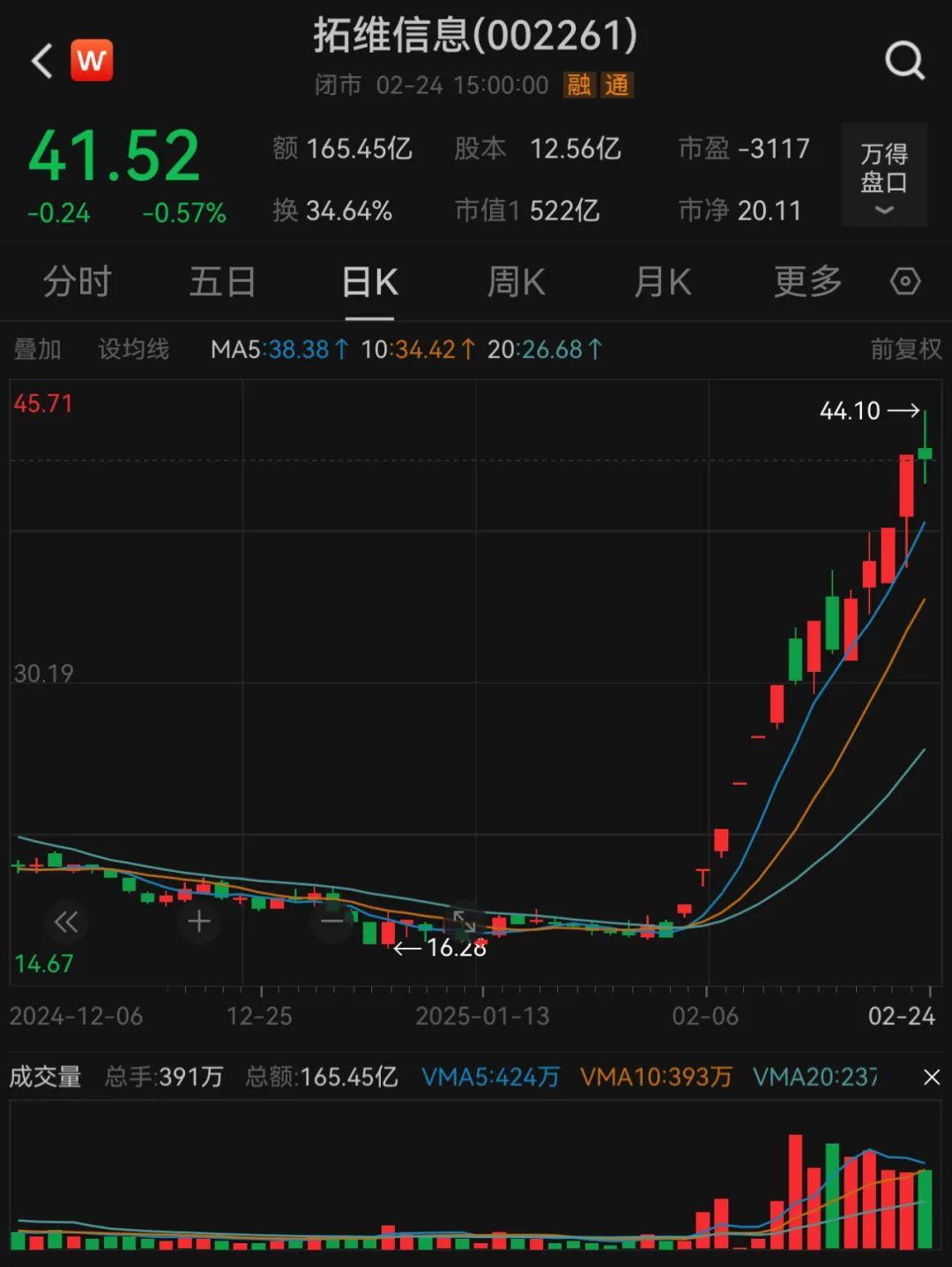952x1267 pixels.
Task: Zoom in the K-line chart with plus
Action: pos(199,922)
